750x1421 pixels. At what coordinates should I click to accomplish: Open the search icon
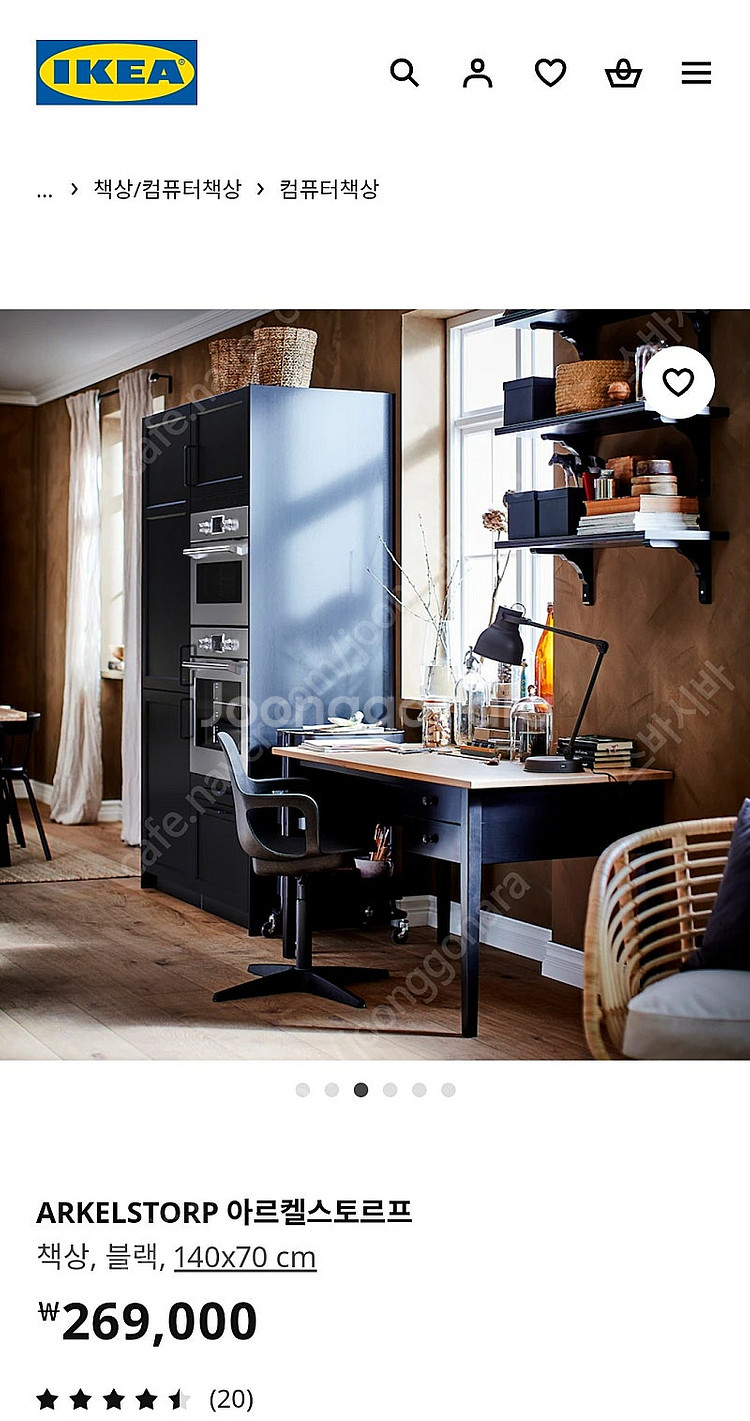pos(404,73)
